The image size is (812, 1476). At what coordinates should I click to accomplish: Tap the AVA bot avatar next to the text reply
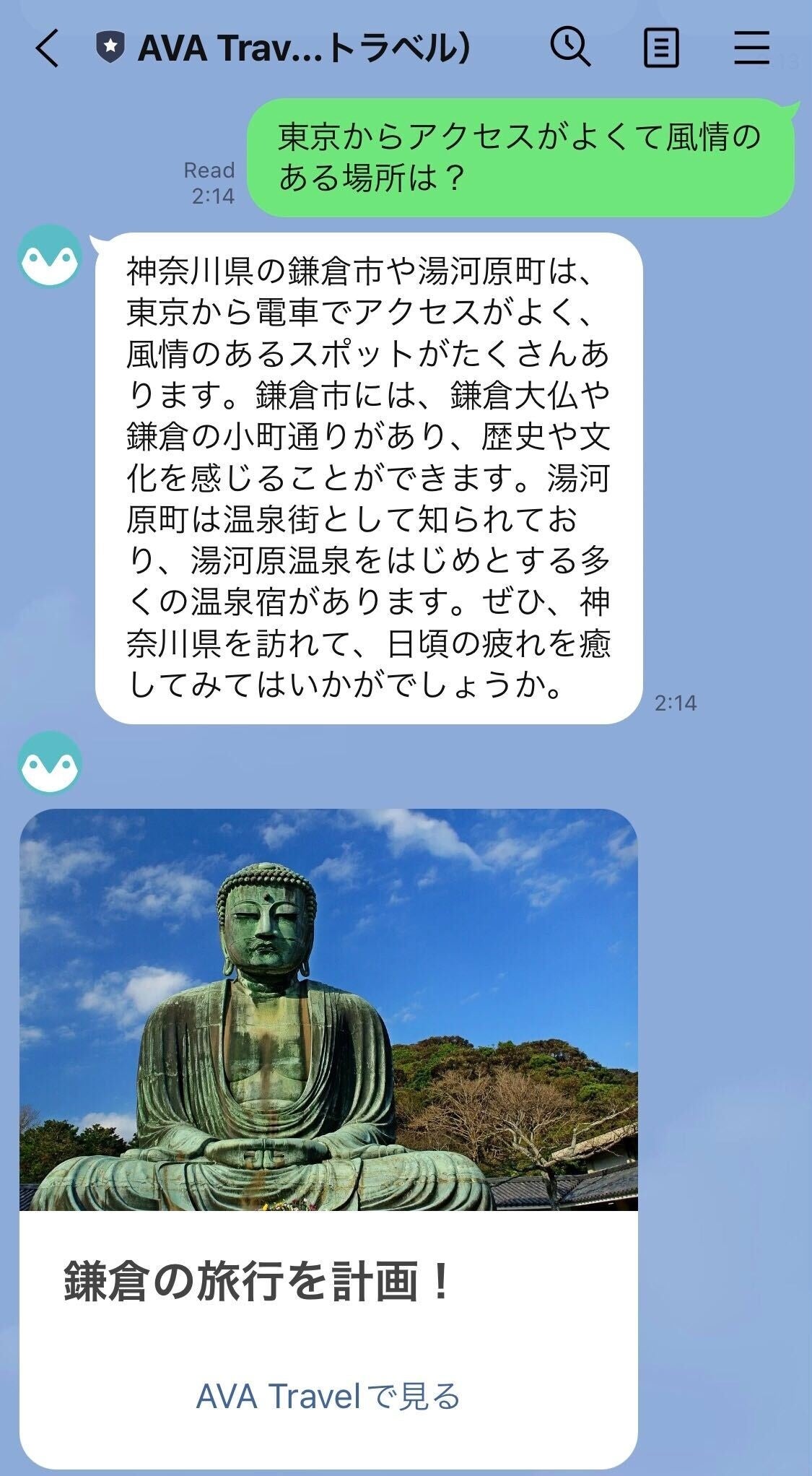tap(51, 256)
